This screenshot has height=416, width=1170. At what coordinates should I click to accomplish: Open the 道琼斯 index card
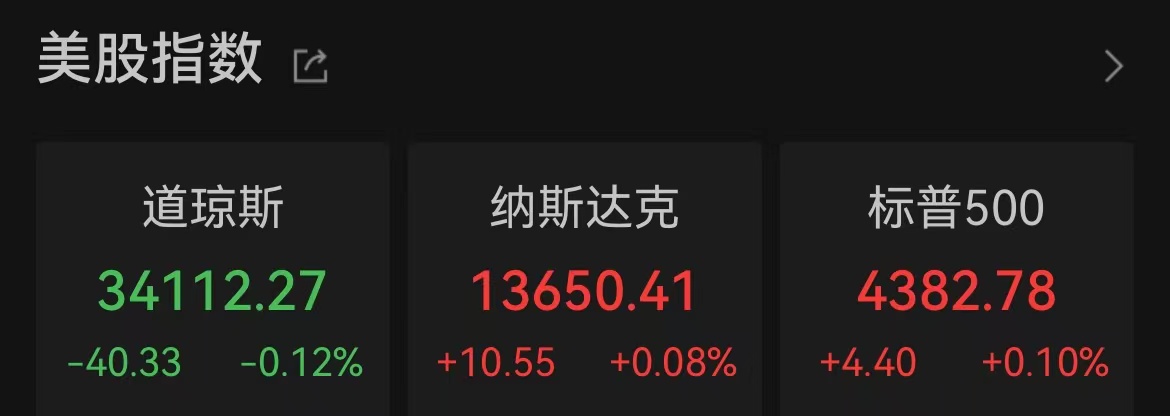[x=213, y=280]
